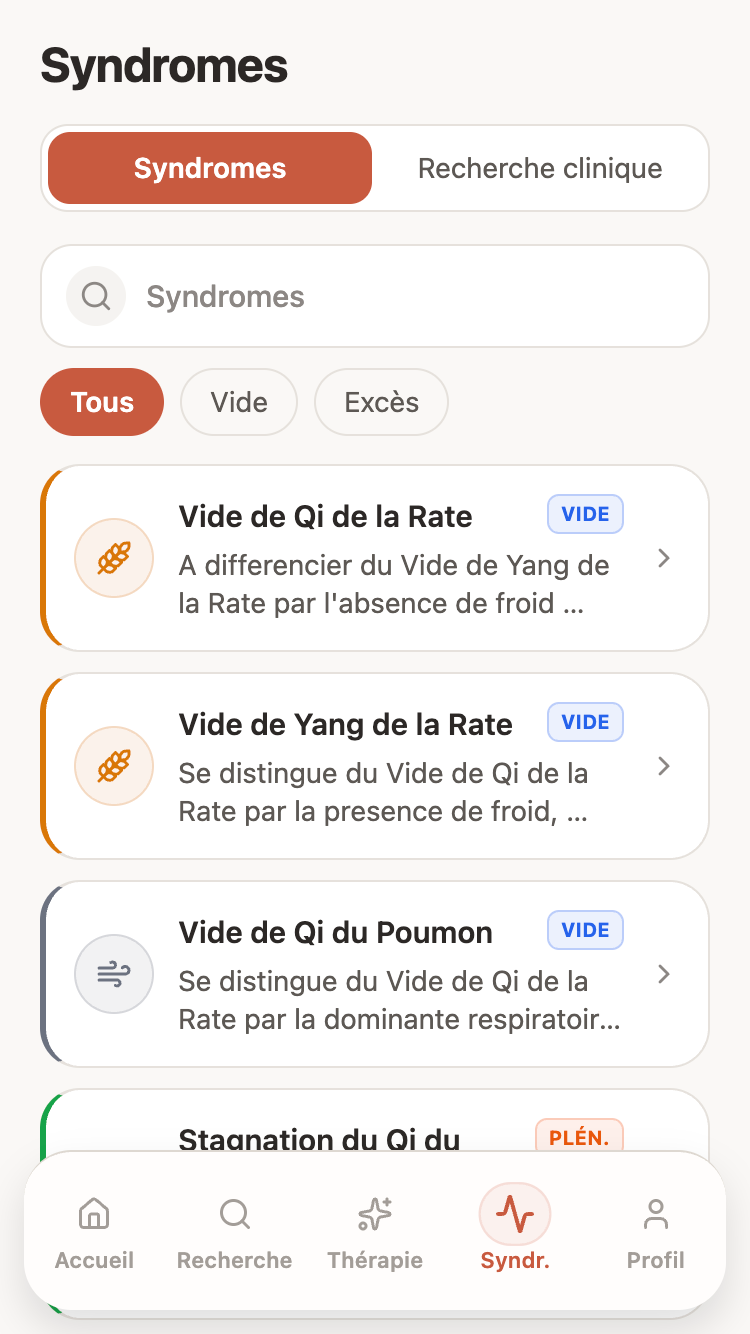Switch to the Recherche tab
The width and height of the screenshot is (750, 1334).
[235, 1231]
